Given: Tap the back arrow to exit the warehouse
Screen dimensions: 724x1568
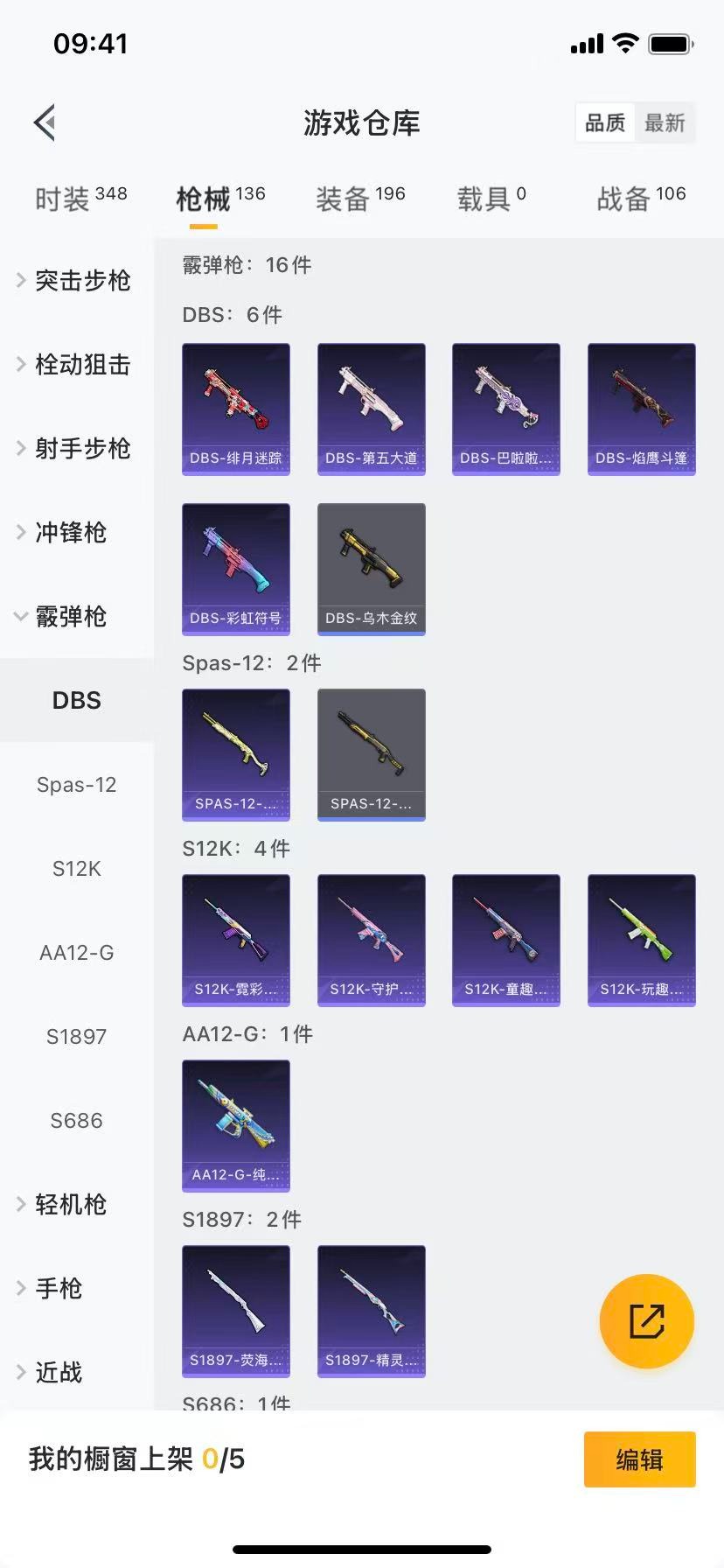Looking at the screenshot, I should click(x=44, y=122).
